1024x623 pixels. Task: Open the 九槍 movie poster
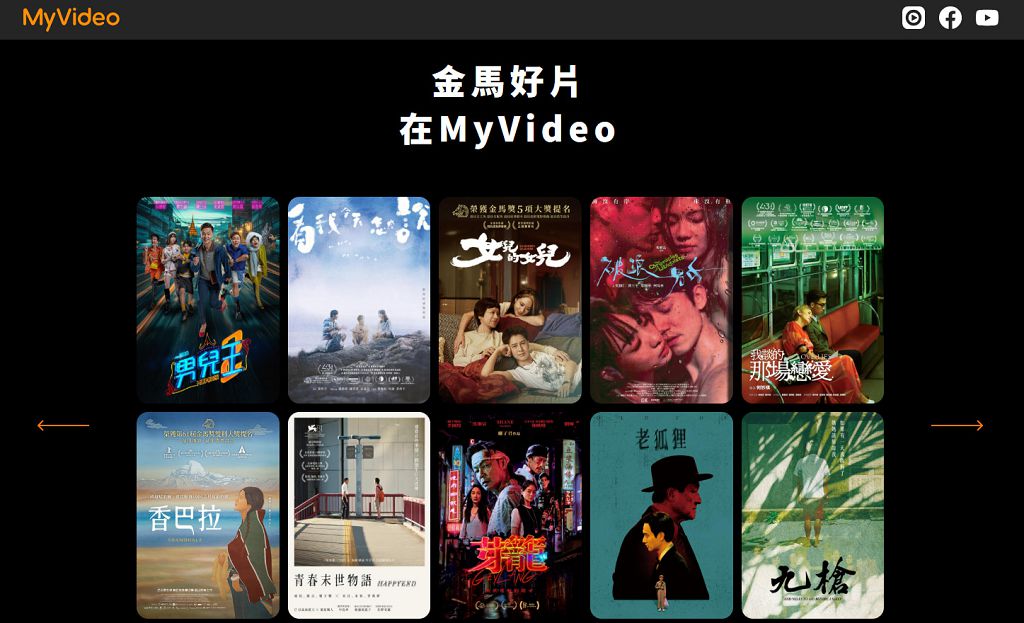coord(812,515)
